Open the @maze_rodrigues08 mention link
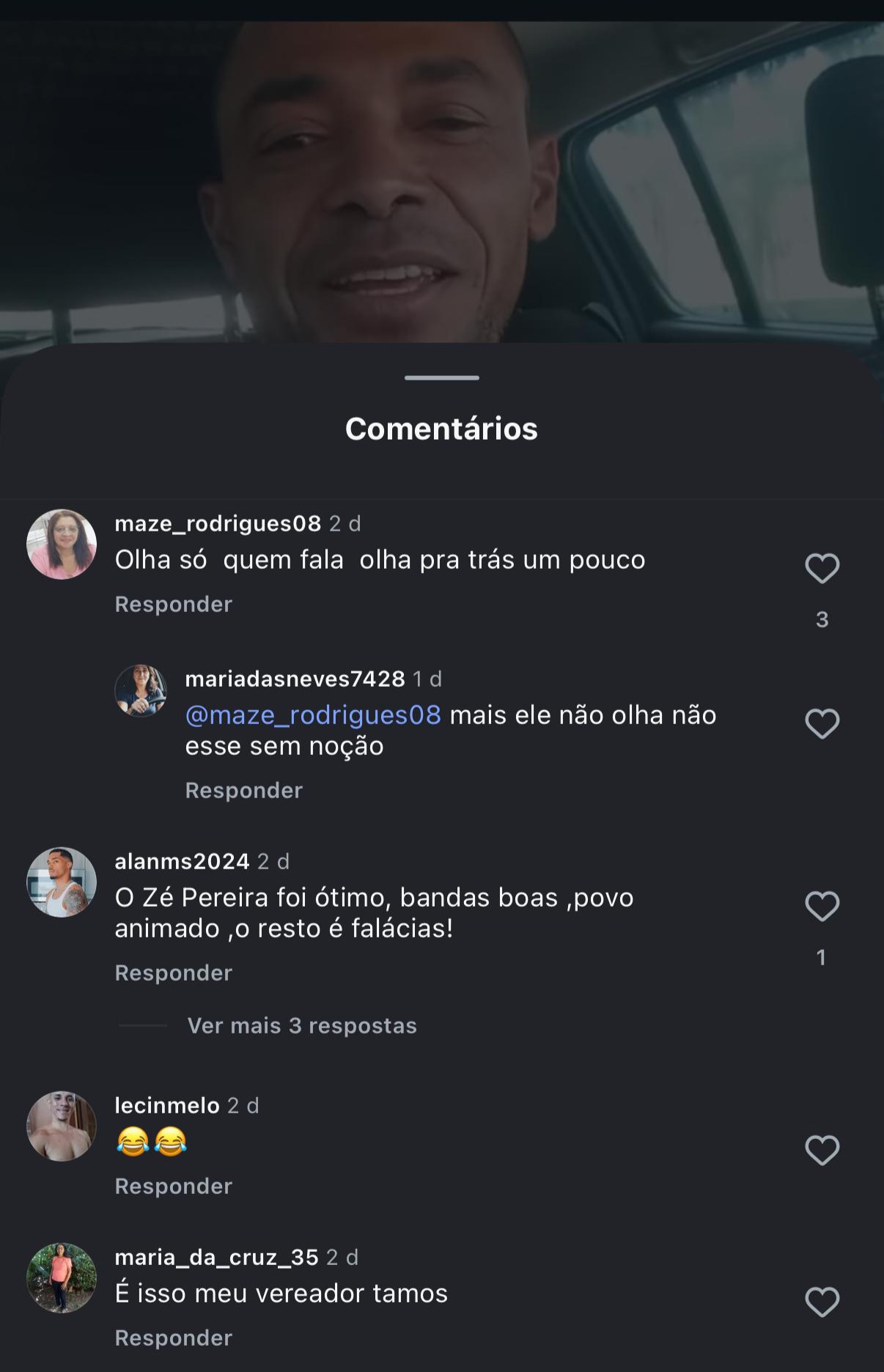 [x=313, y=715]
